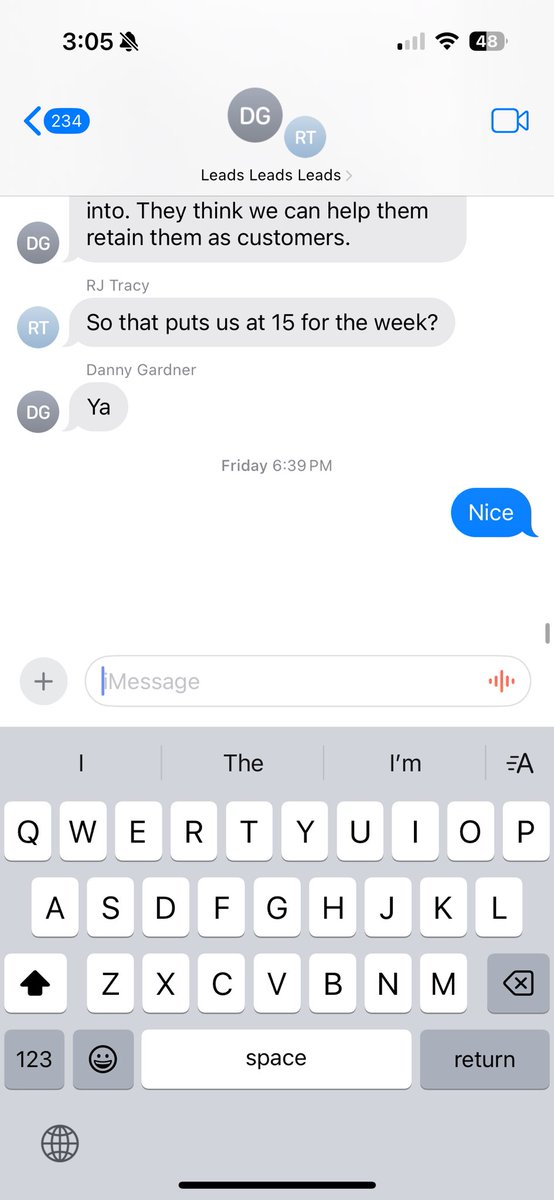Tap the "I" suggestion

(x=80, y=763)
